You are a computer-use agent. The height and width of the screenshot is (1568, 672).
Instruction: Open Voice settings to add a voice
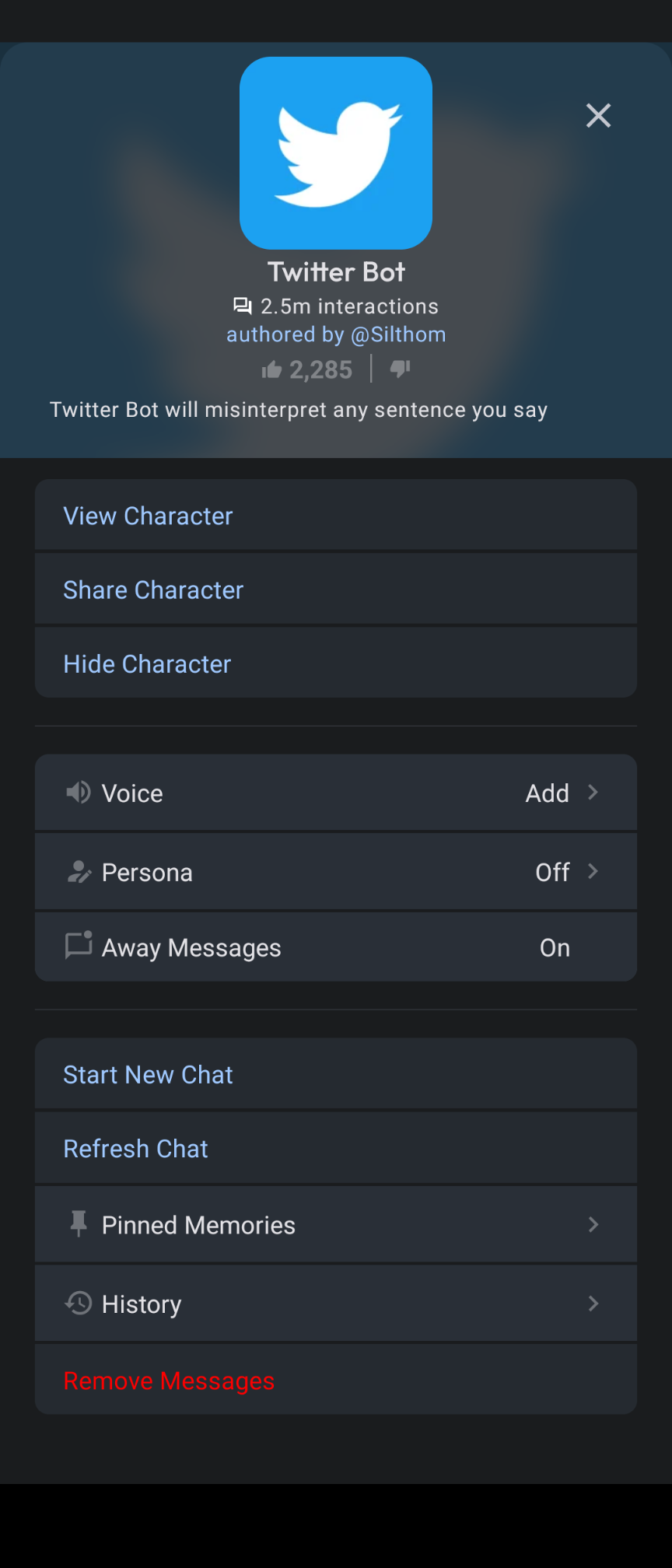click(335, 793)
